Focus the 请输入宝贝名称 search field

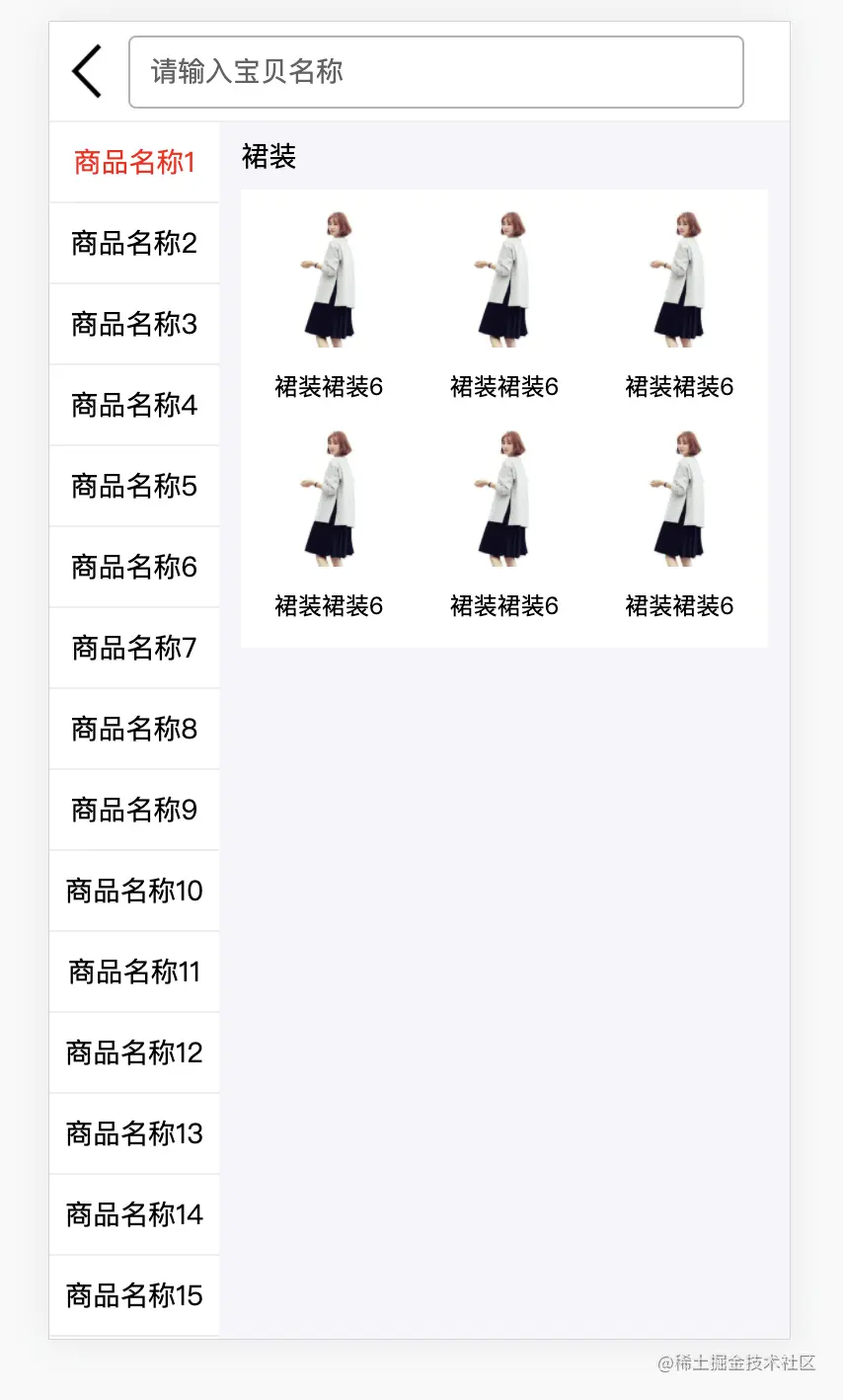(435, 72)
